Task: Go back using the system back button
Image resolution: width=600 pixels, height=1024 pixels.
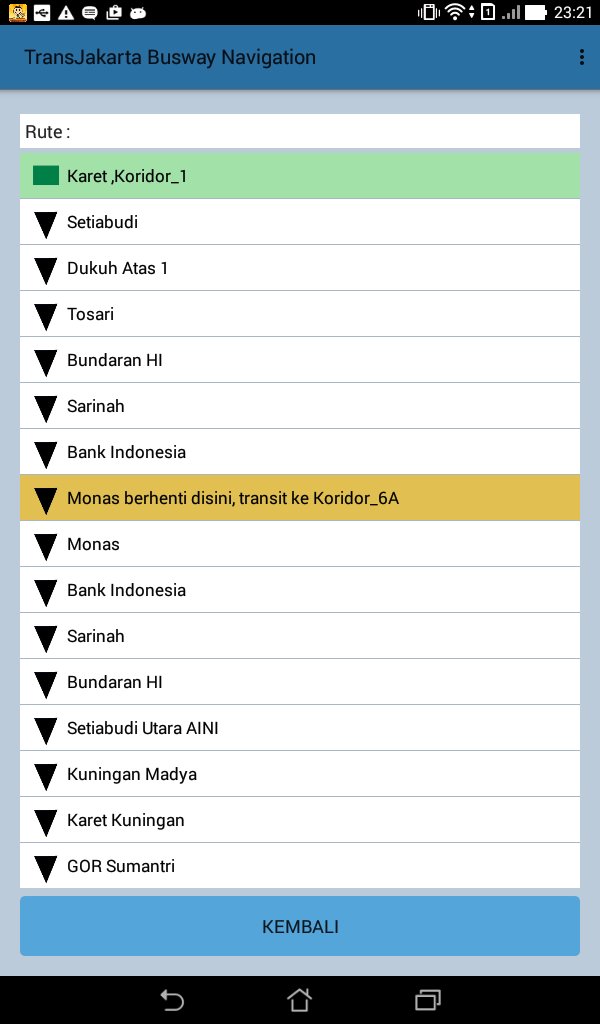Action: pos(172,1000)
